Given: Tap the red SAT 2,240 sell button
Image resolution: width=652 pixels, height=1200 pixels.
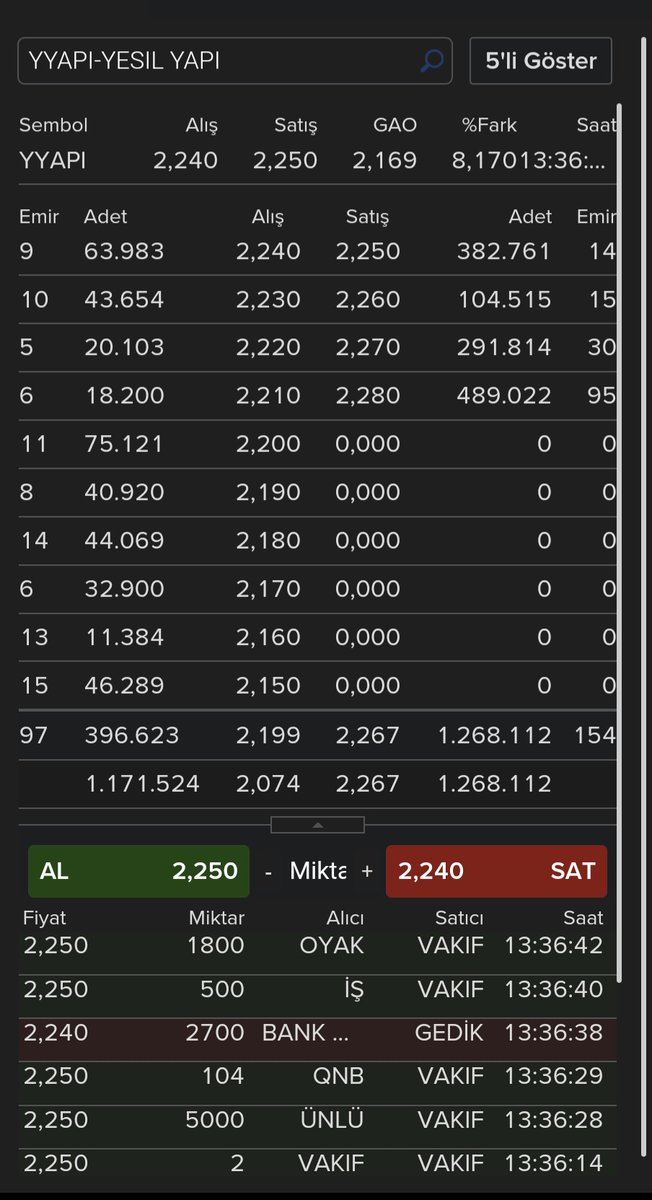Looking at the screenshot, I should click(x=496, y=871).
